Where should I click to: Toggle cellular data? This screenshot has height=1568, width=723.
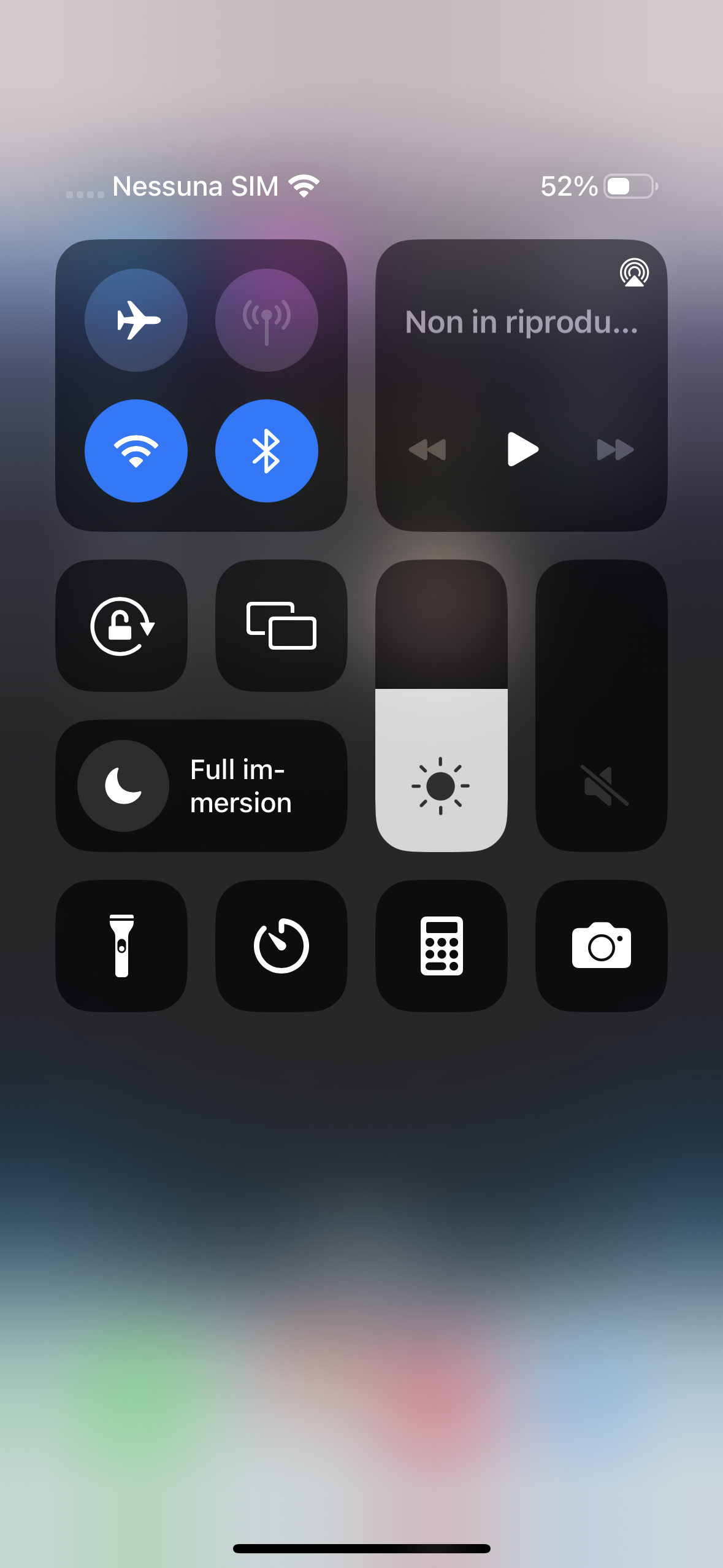click(266, 320)
